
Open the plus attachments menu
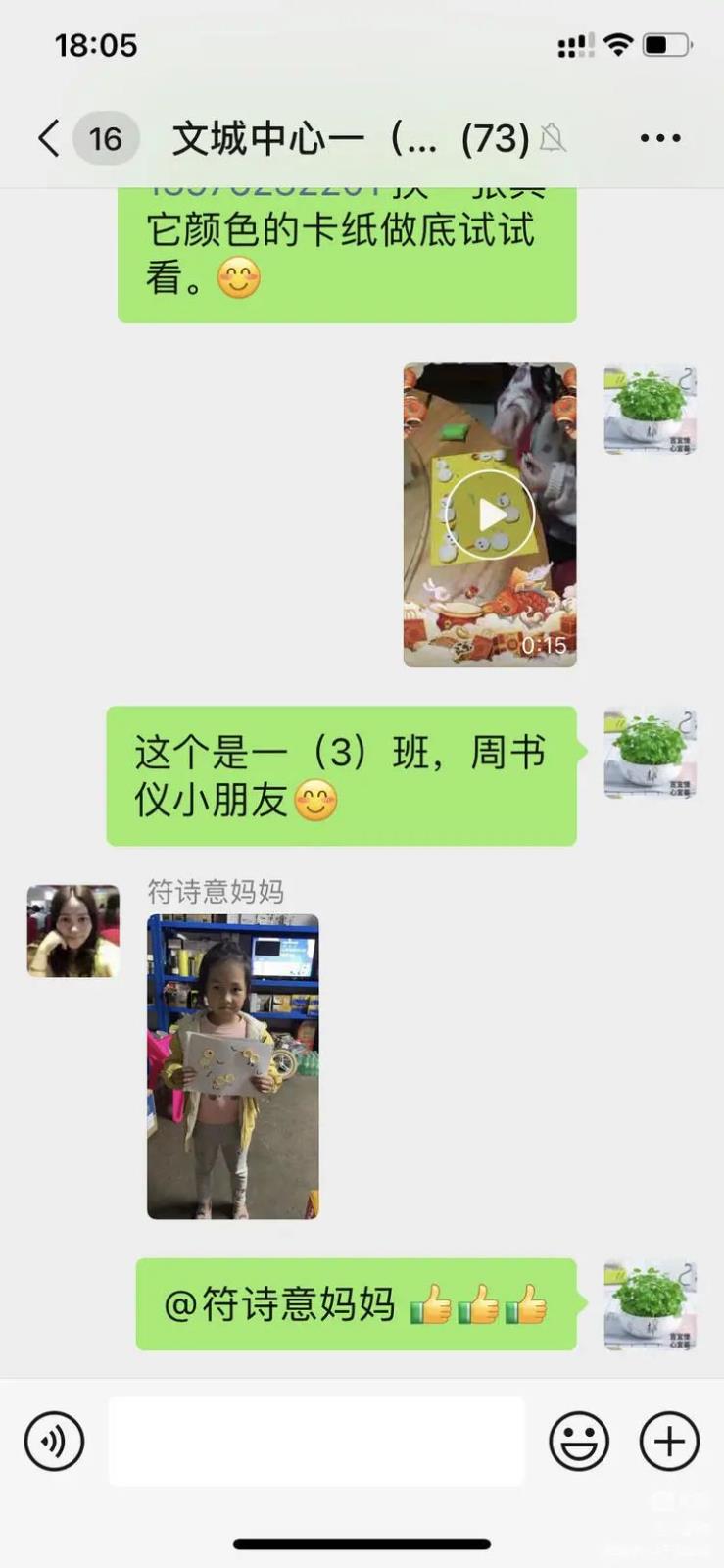point(669,1441)
